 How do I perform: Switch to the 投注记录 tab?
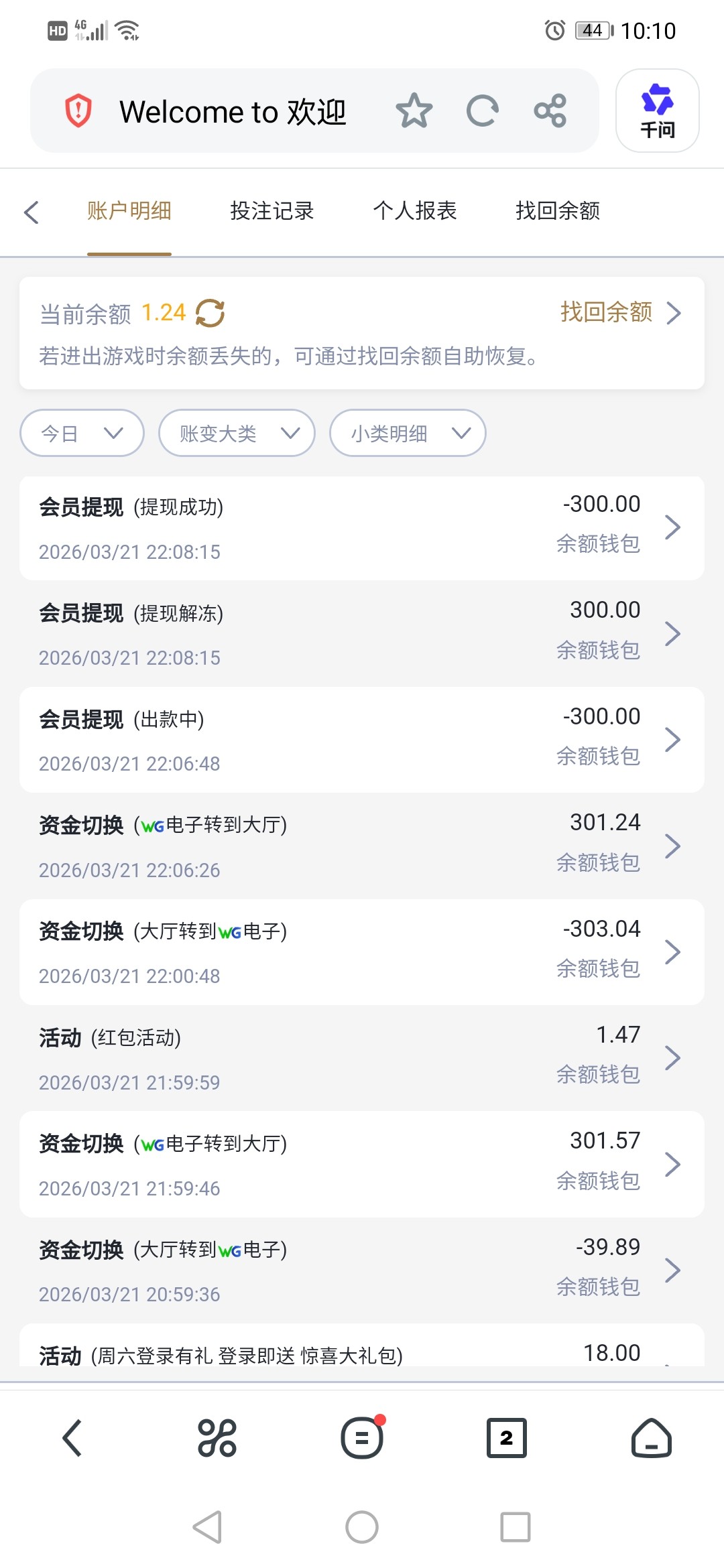click(x=271, y=211)
